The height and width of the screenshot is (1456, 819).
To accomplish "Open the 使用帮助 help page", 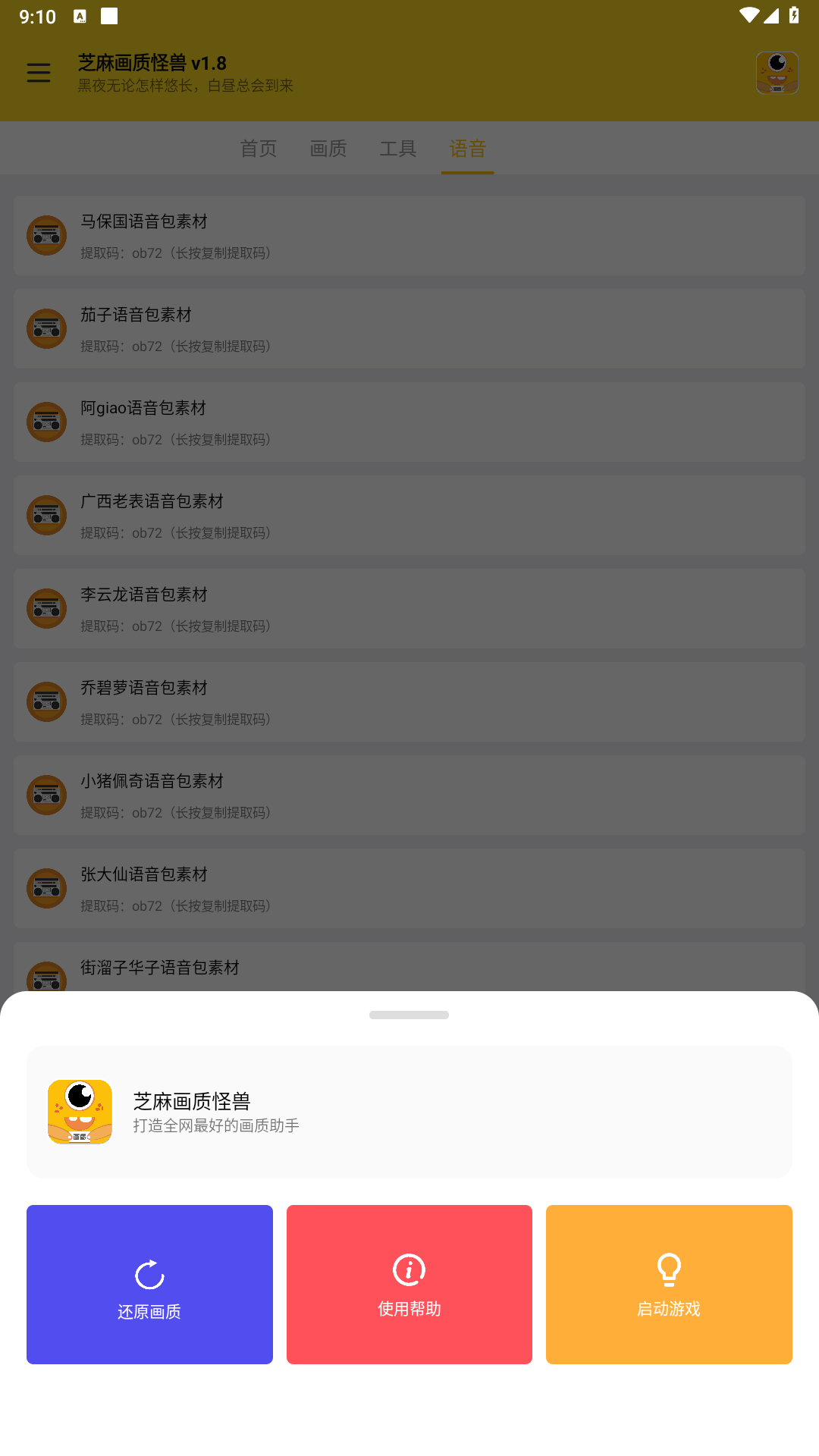I will coord(409,1284).
